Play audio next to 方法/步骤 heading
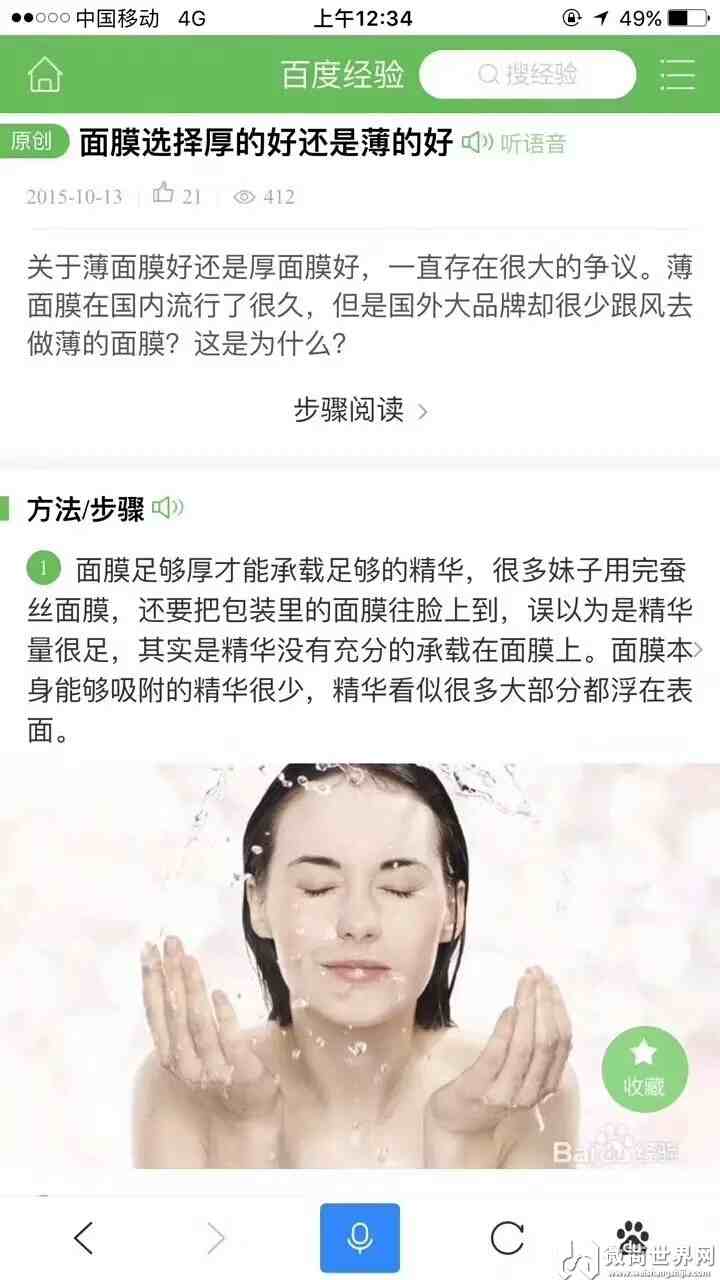The height and width of the screenshot is (1280, 720). (168, 509)
